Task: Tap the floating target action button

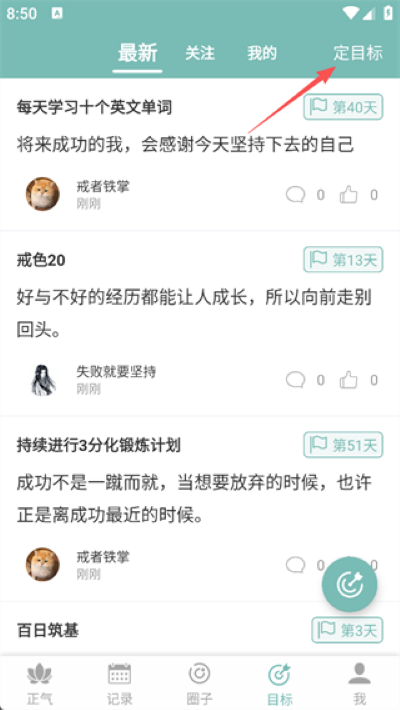Action: coord(349,584)
